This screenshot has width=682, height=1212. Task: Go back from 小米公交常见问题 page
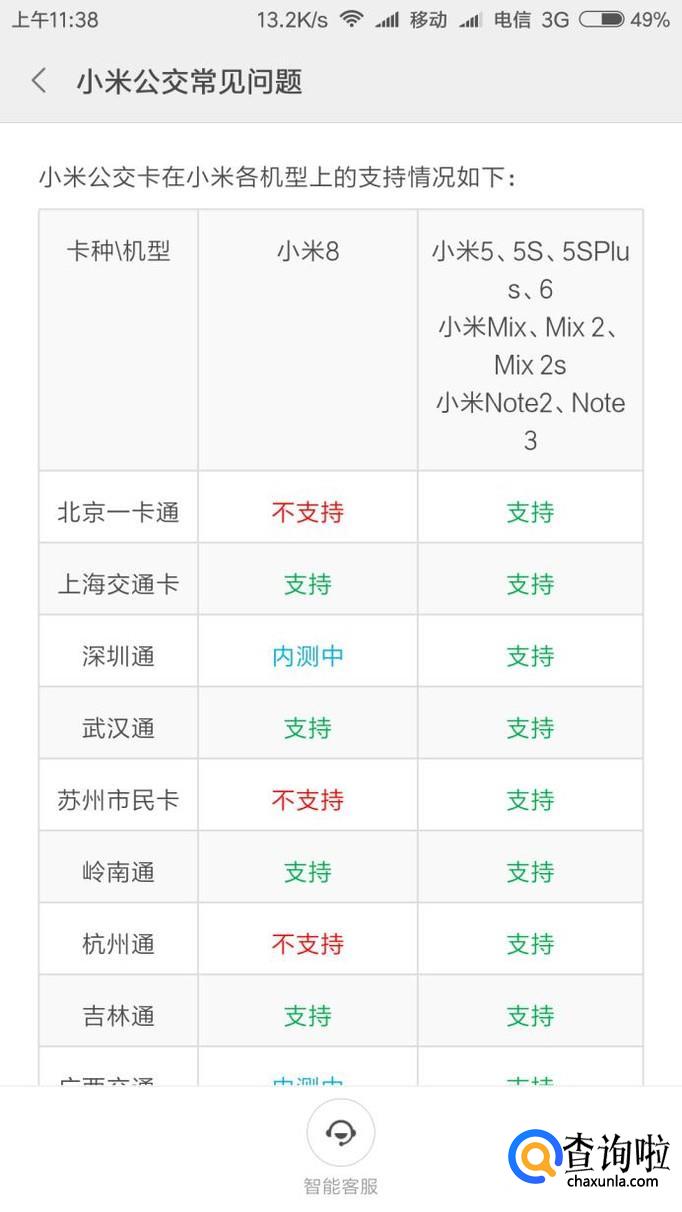(x=39, y=81)
